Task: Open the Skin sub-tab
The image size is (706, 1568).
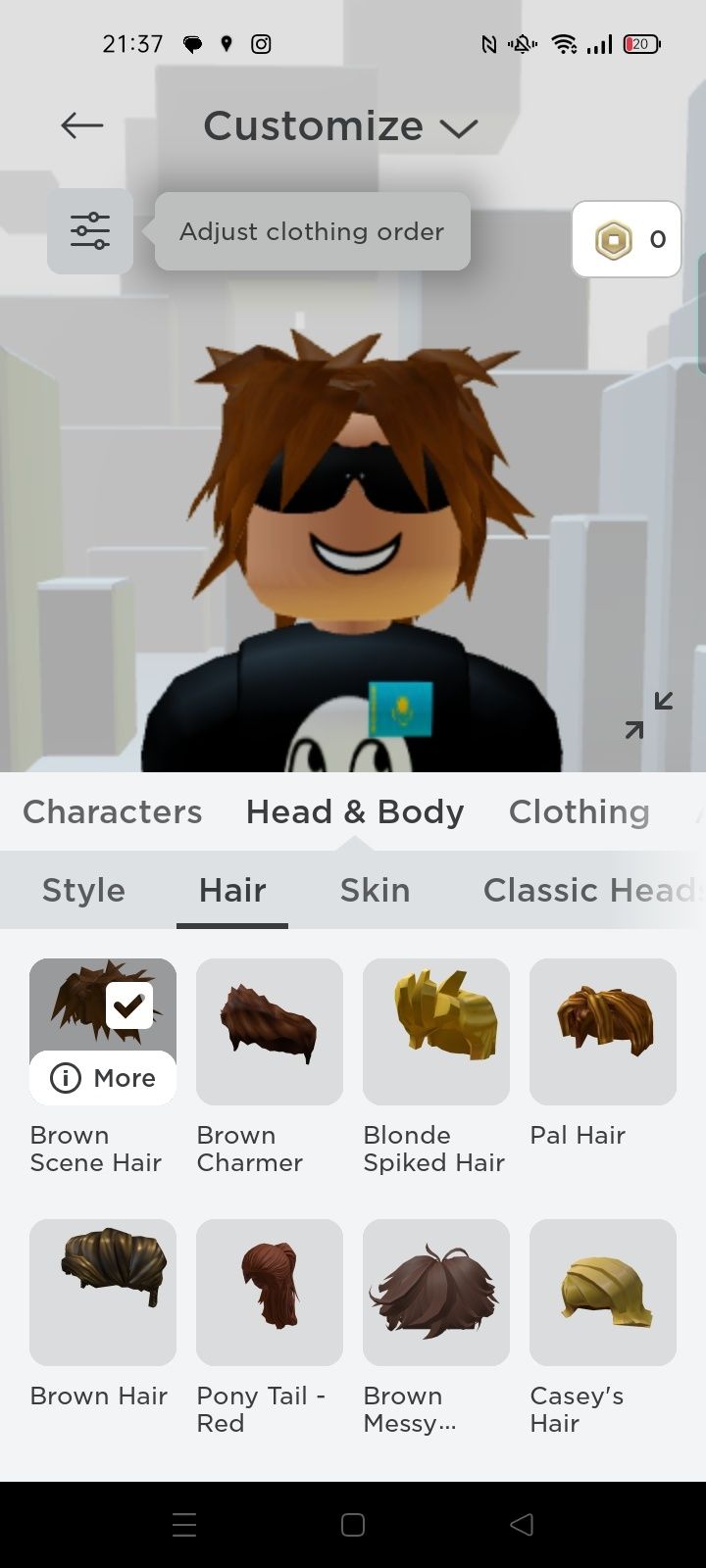Action: 375,890
